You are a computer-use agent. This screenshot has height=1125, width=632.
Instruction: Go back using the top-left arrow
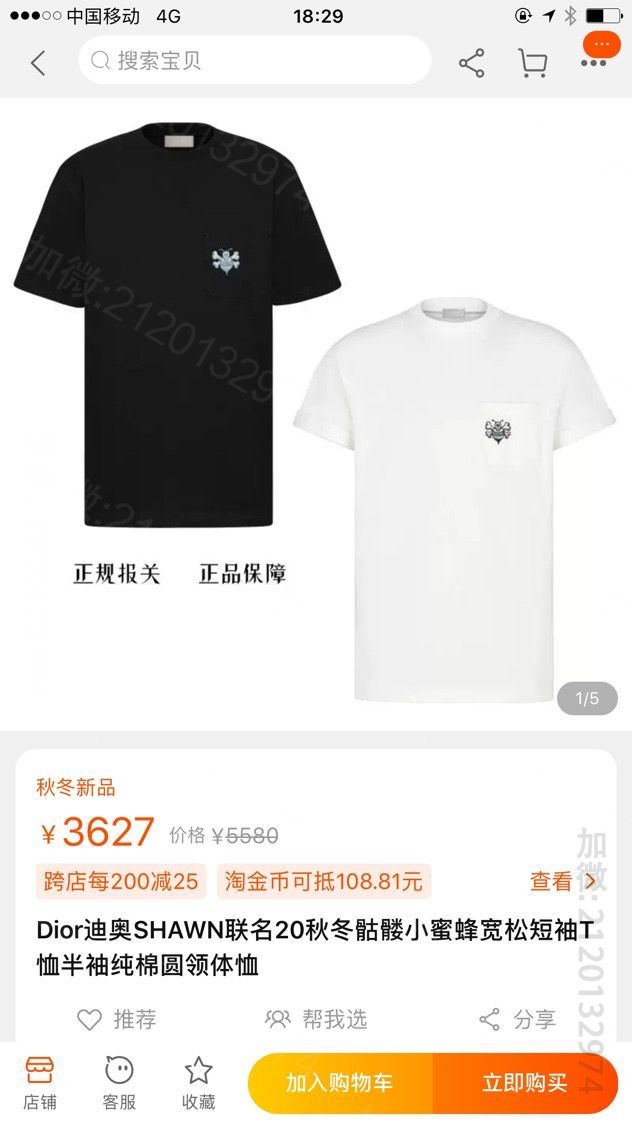click(38, 63)
